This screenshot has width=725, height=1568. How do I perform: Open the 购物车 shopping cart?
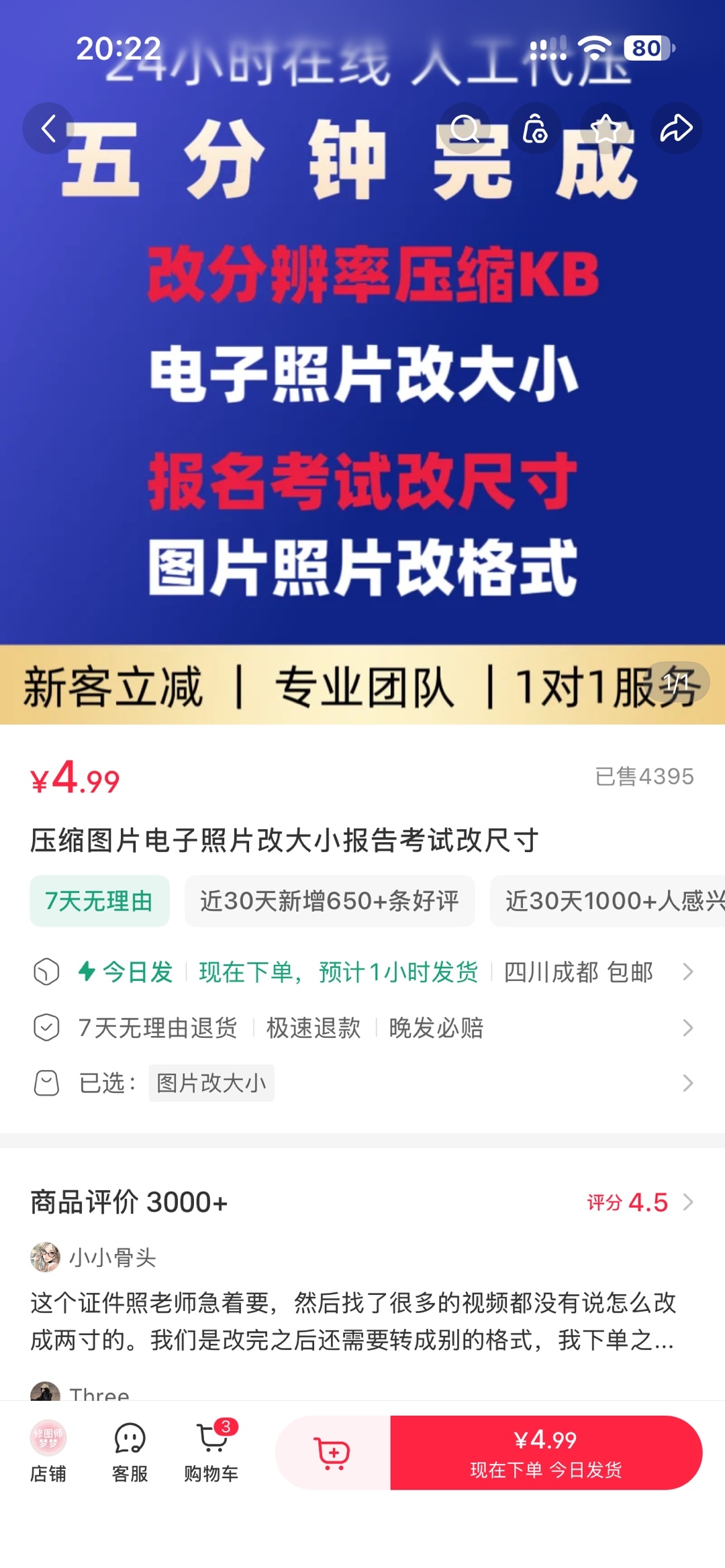coord(211,1453)
